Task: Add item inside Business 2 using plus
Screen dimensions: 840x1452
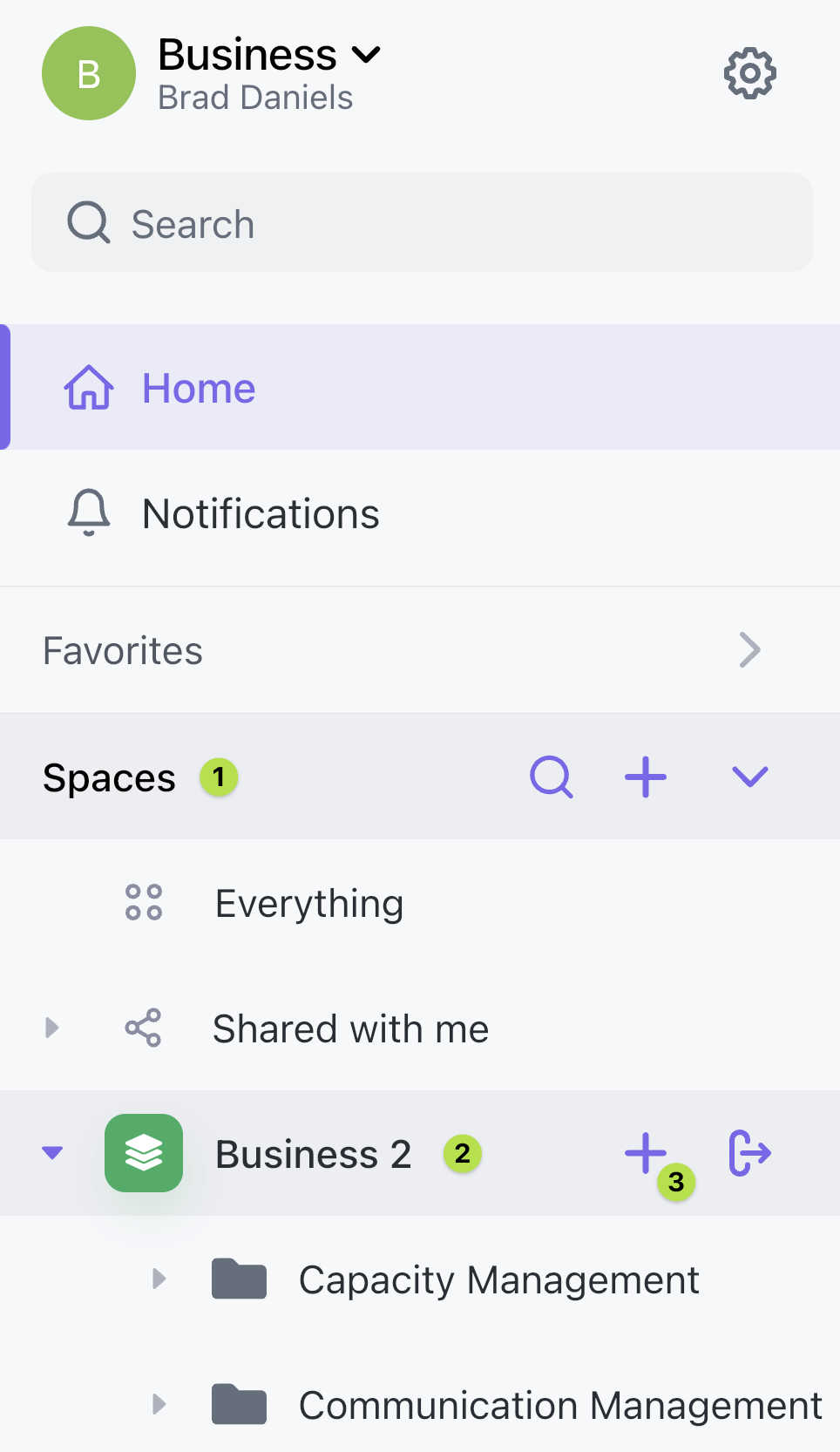Action: [645, 1153]
